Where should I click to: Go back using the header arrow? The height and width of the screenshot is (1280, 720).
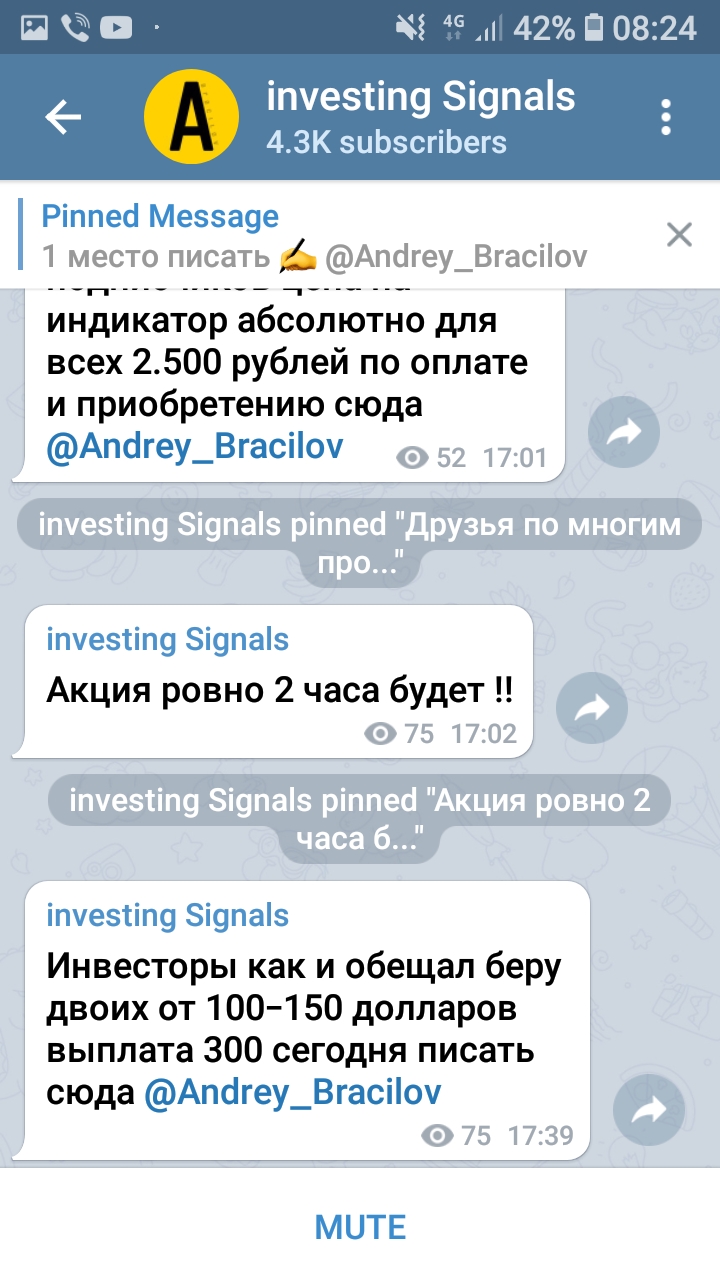(x=63, y=118)
